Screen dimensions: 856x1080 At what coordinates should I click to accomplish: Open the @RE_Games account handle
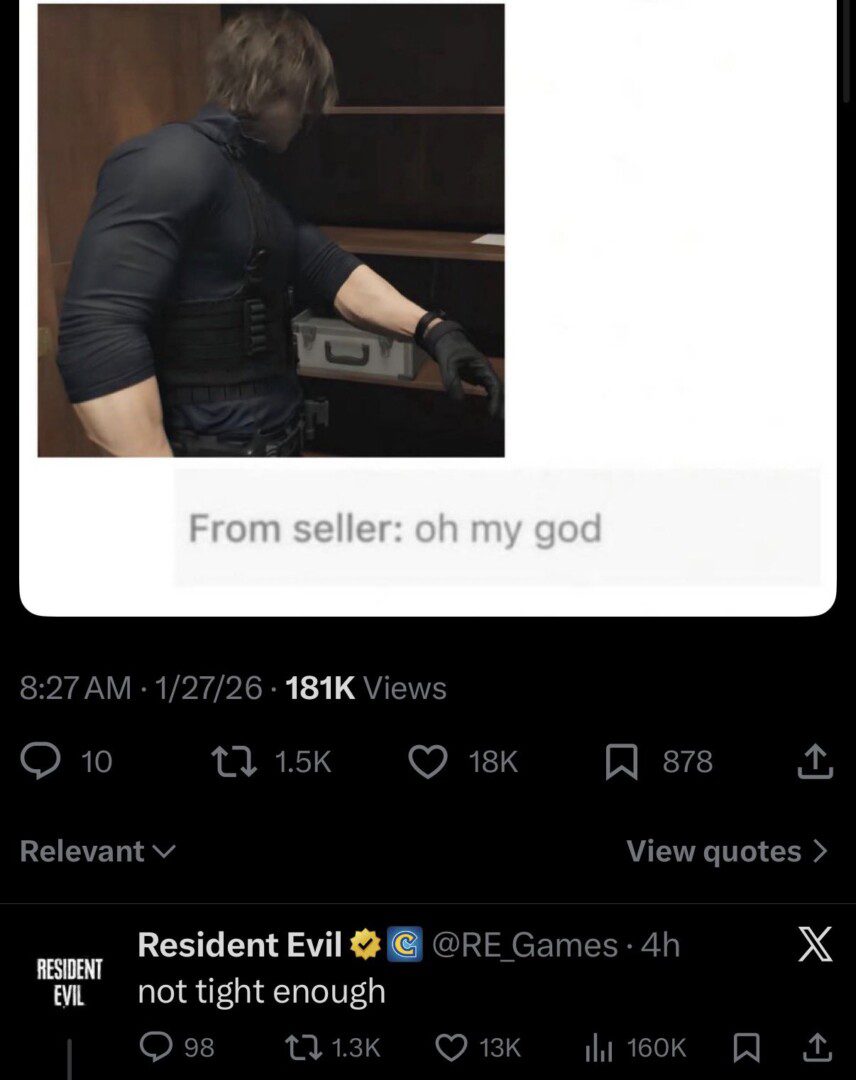pos(524,945)
